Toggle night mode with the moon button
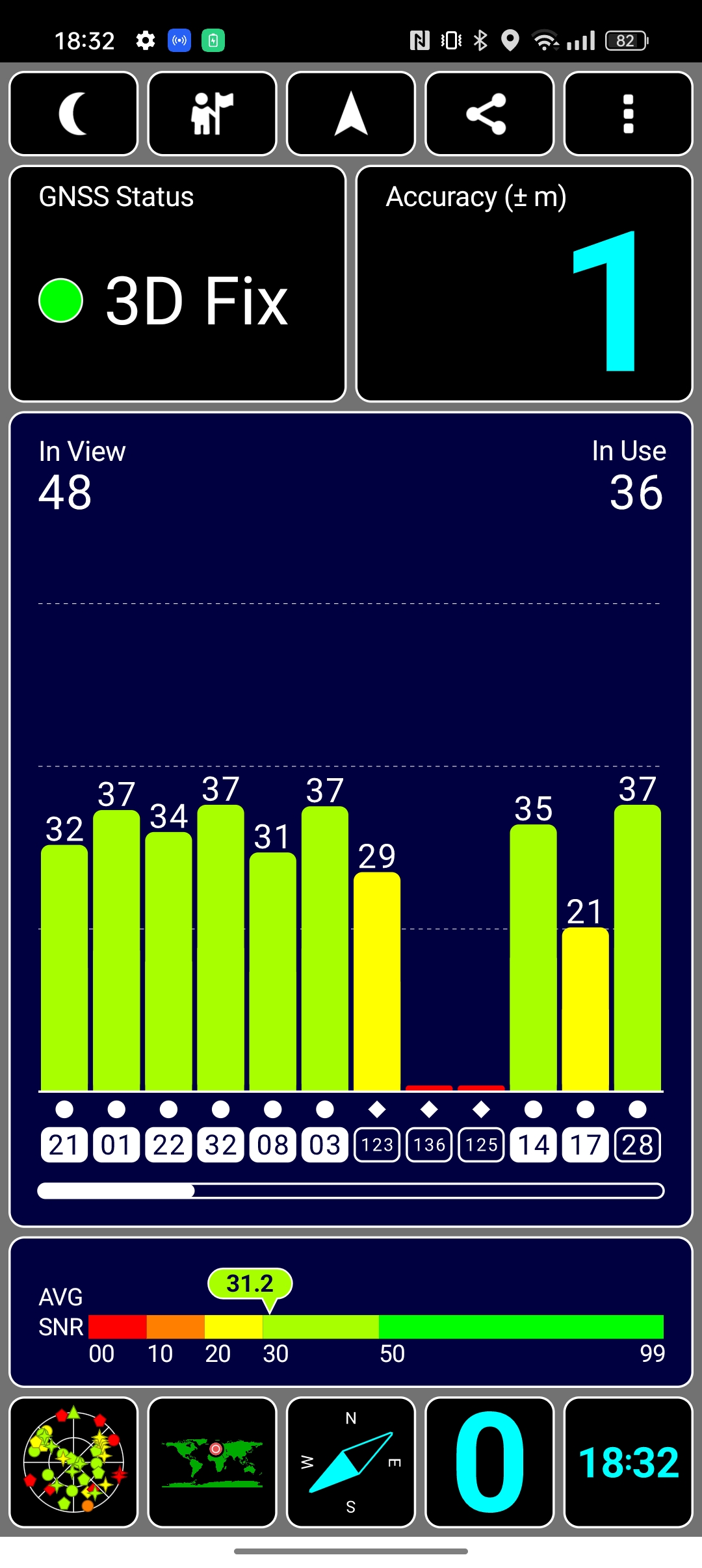Image resolution: width=702 pixels, height=1568 pixels. [73, 114]
